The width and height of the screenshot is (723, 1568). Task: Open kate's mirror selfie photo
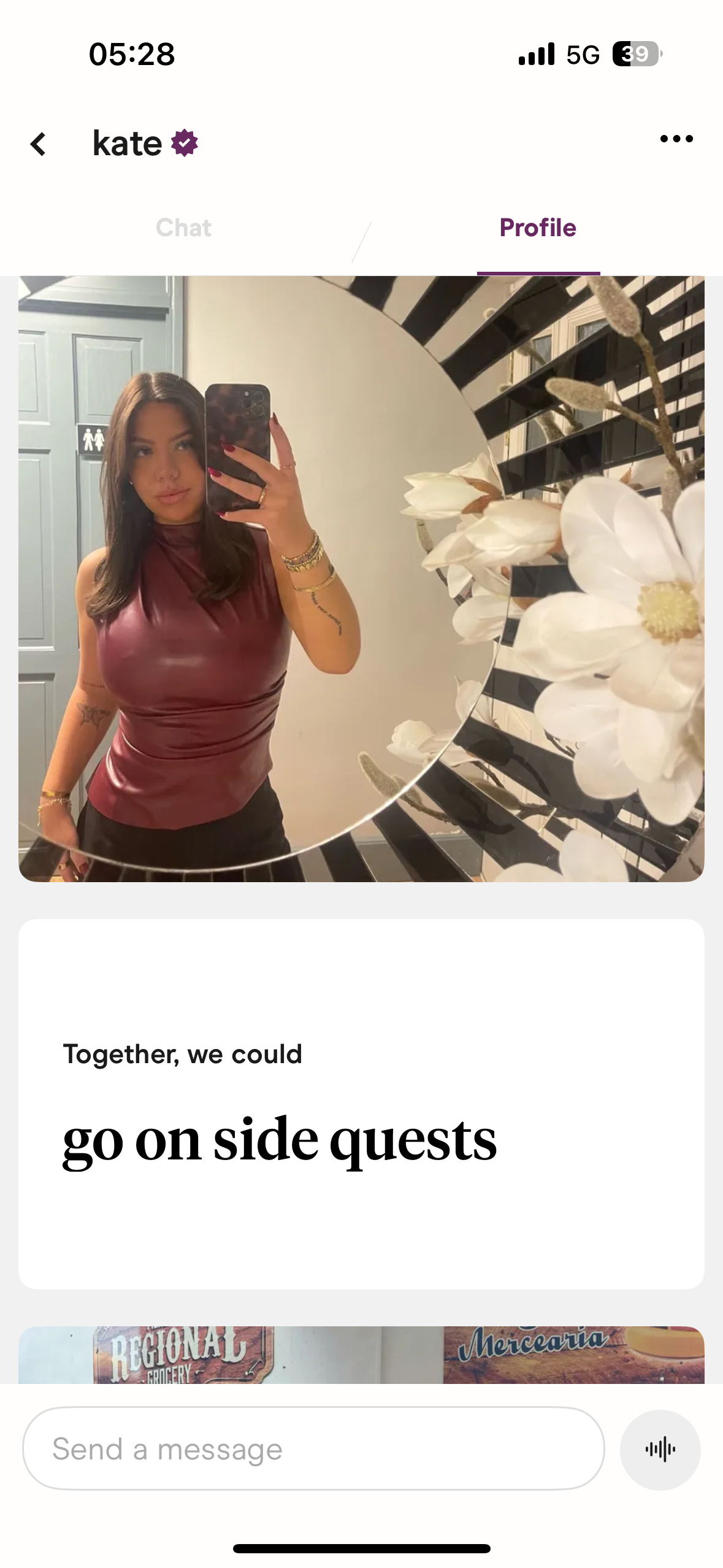(x=361, y=578)
